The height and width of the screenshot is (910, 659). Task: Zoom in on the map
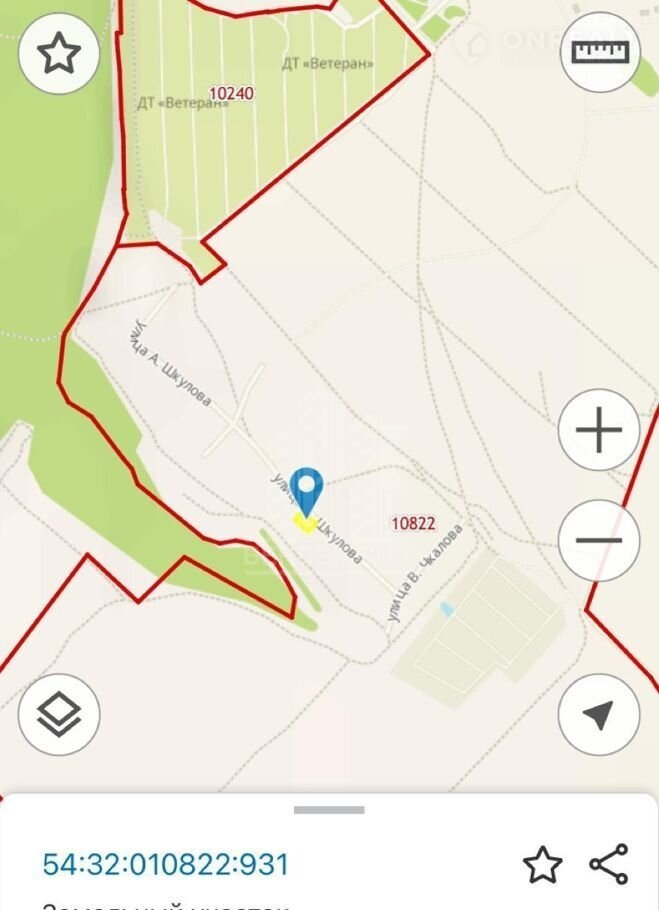599,431
